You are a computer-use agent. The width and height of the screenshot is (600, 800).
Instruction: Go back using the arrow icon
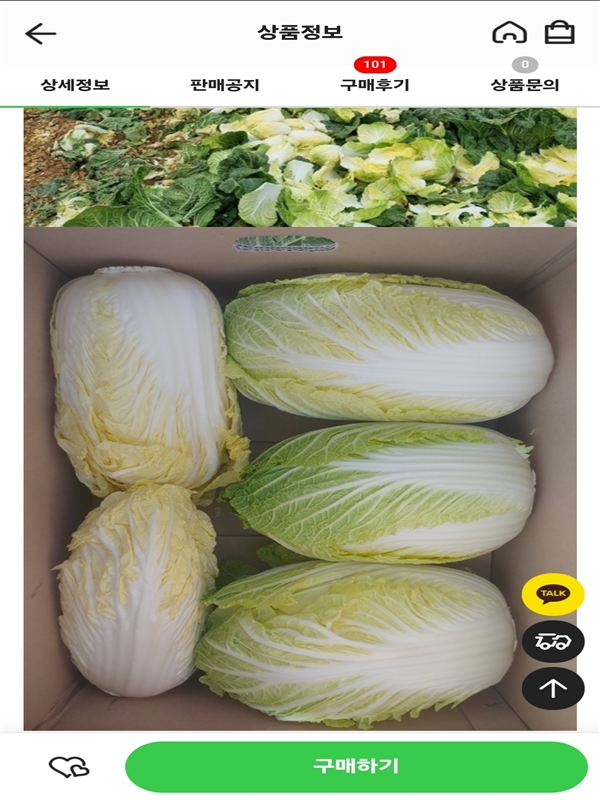[41, 33]
